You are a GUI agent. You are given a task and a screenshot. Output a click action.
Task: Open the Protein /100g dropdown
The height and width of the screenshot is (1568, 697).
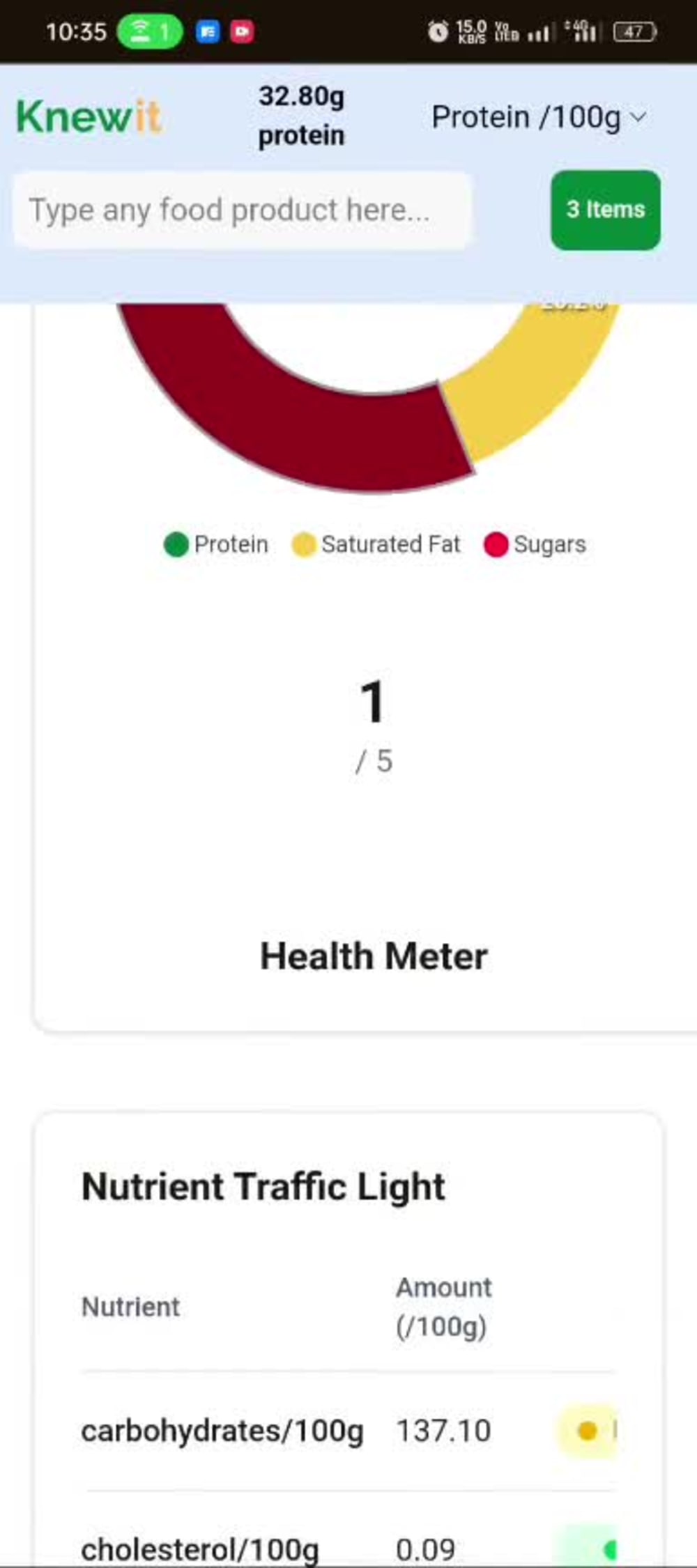click(539, 117)
